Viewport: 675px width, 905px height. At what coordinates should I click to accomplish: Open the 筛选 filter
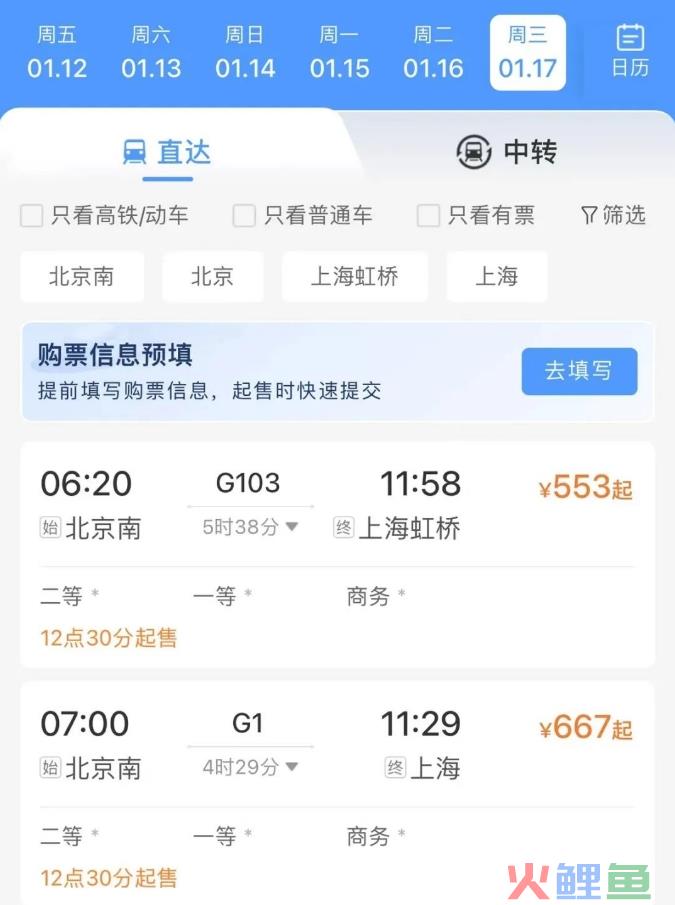[x=613, y=215]
